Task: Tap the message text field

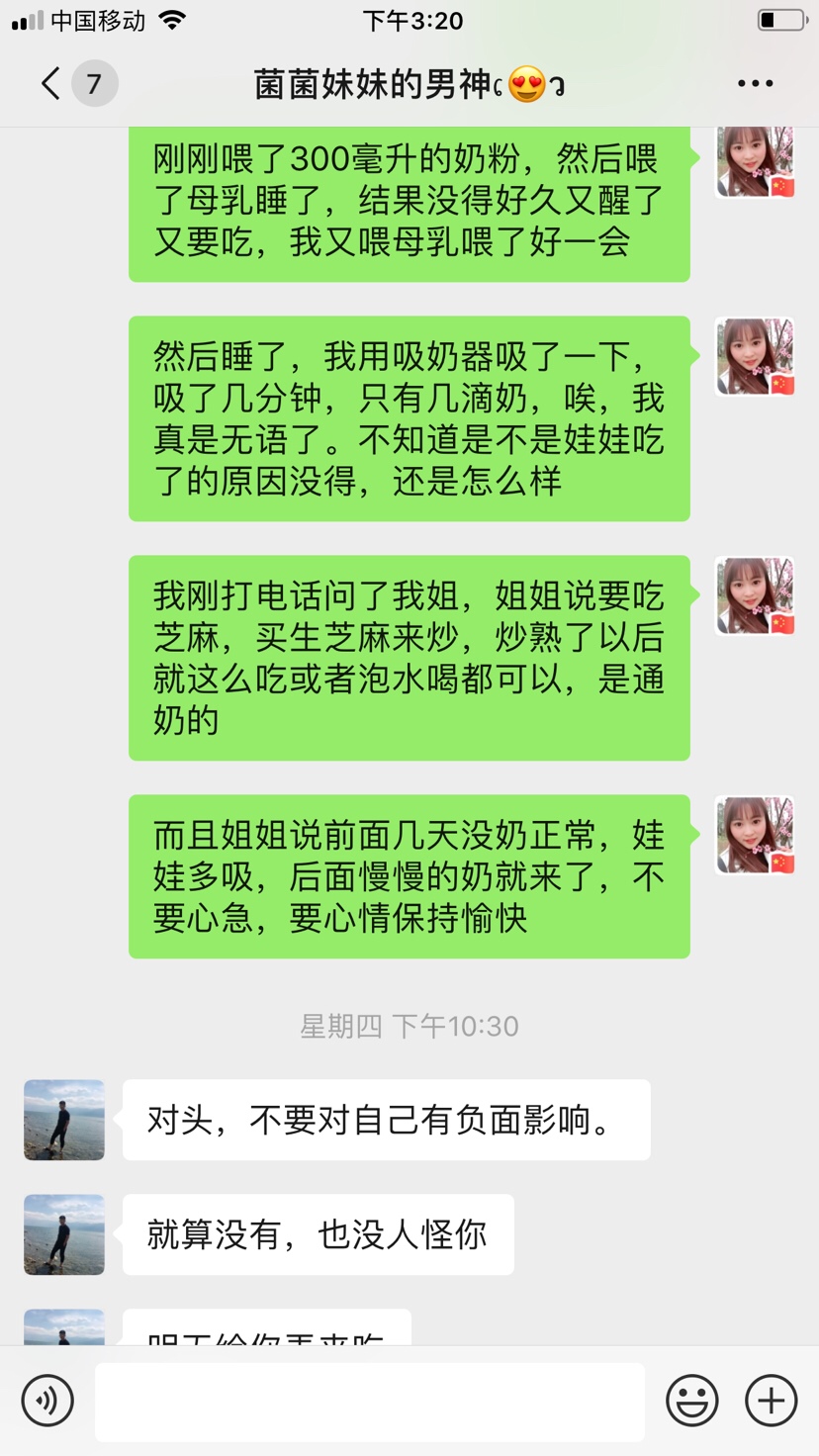Action: pyautogui.click(x=370, y=1401)
